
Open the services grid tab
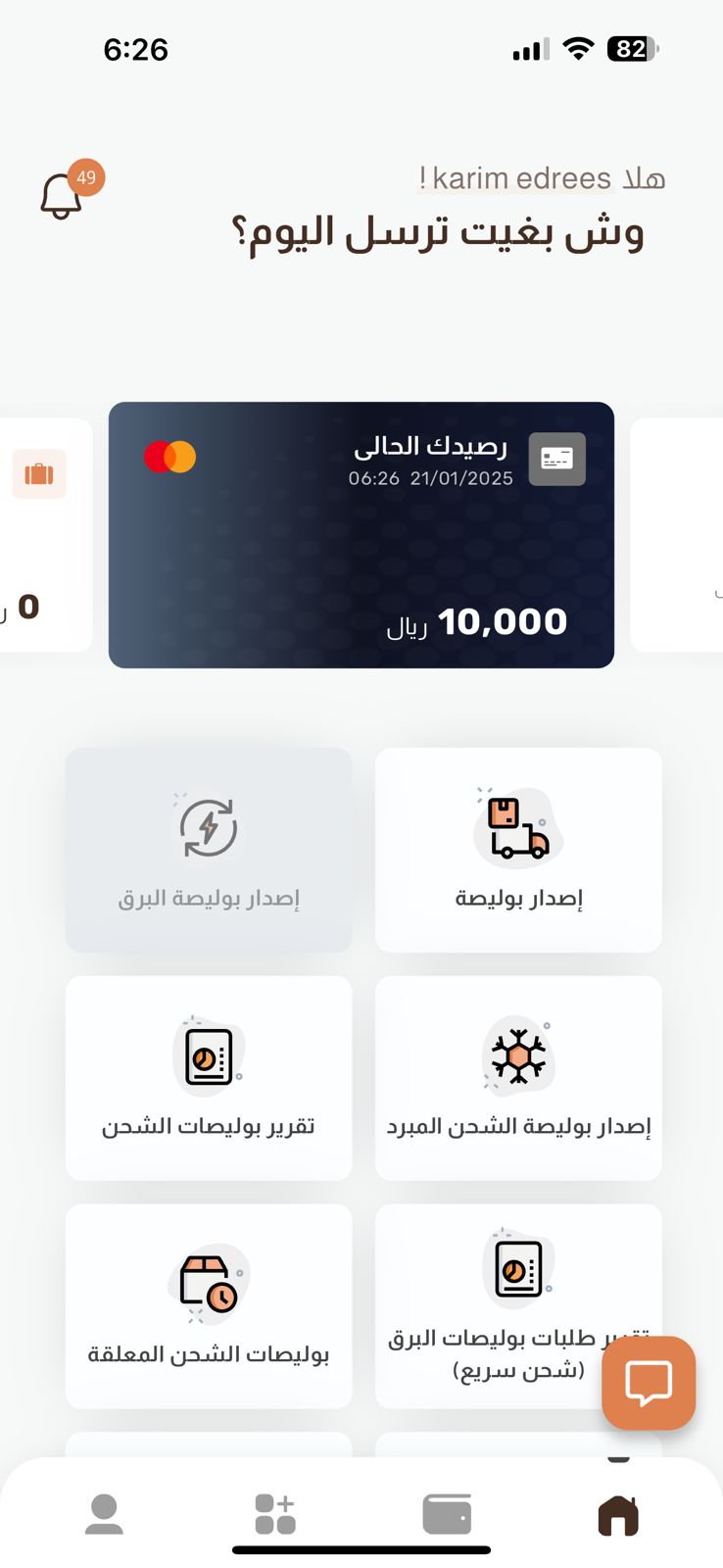click(275, 1514)
